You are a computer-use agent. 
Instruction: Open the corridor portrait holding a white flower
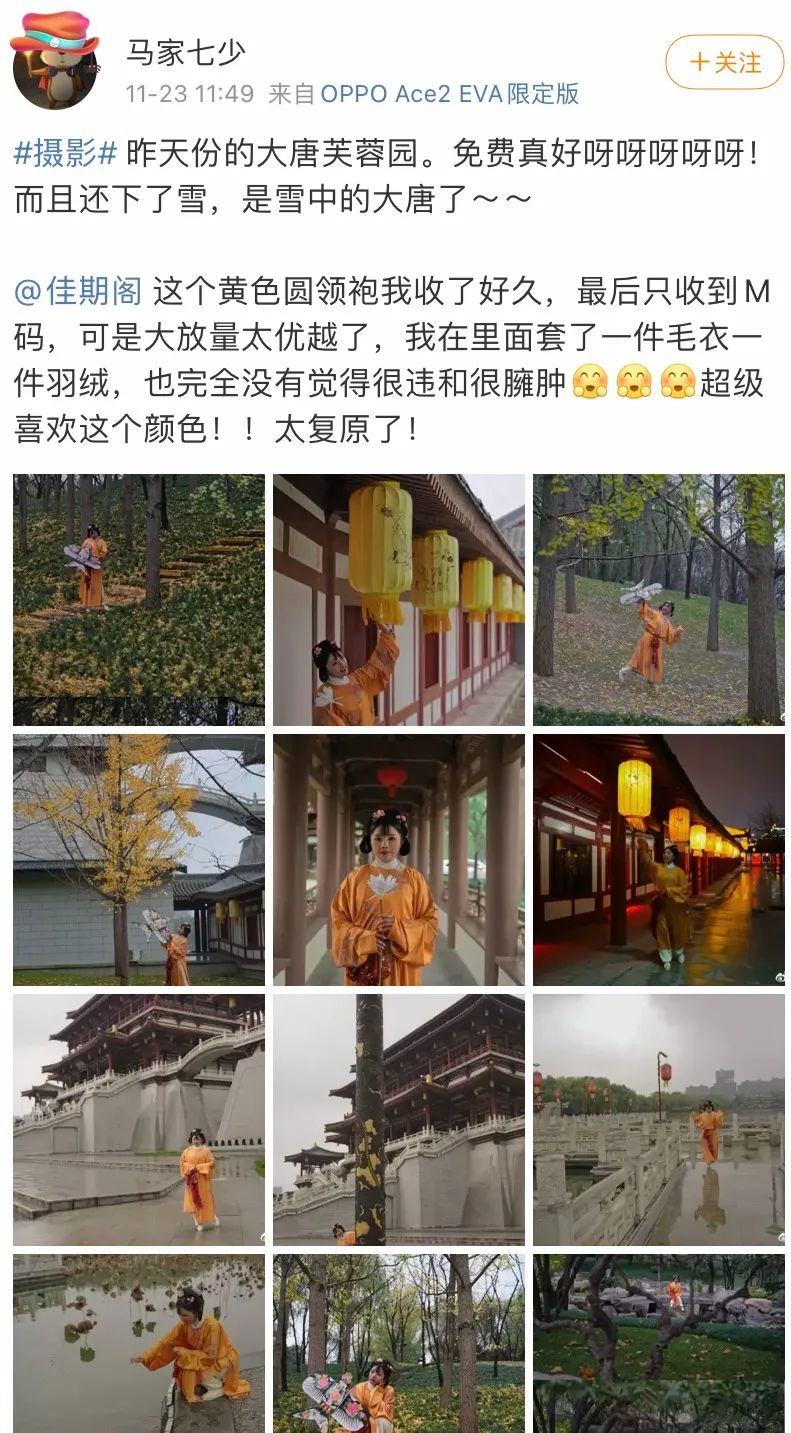point(399,860)
